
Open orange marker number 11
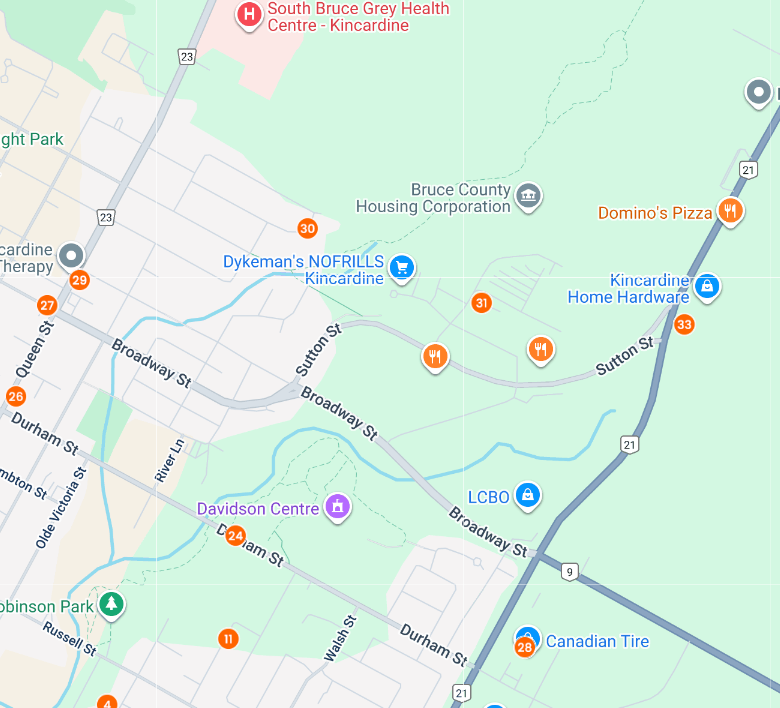pos(228,639)
